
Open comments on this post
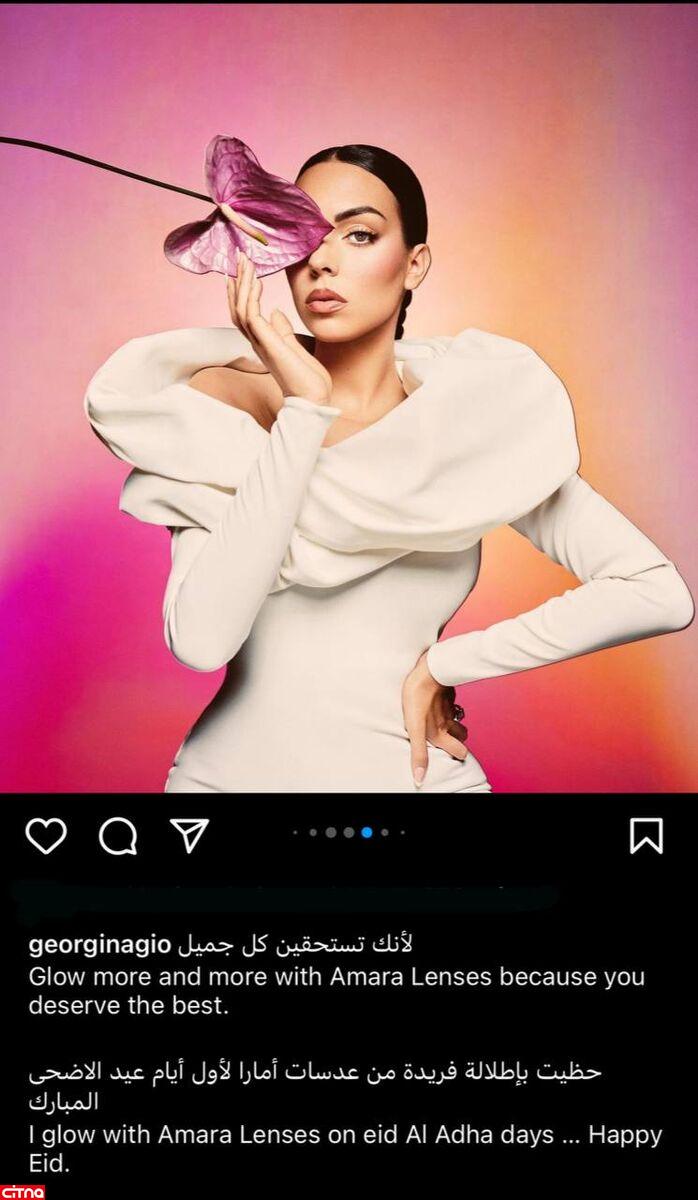pos(118,835)
